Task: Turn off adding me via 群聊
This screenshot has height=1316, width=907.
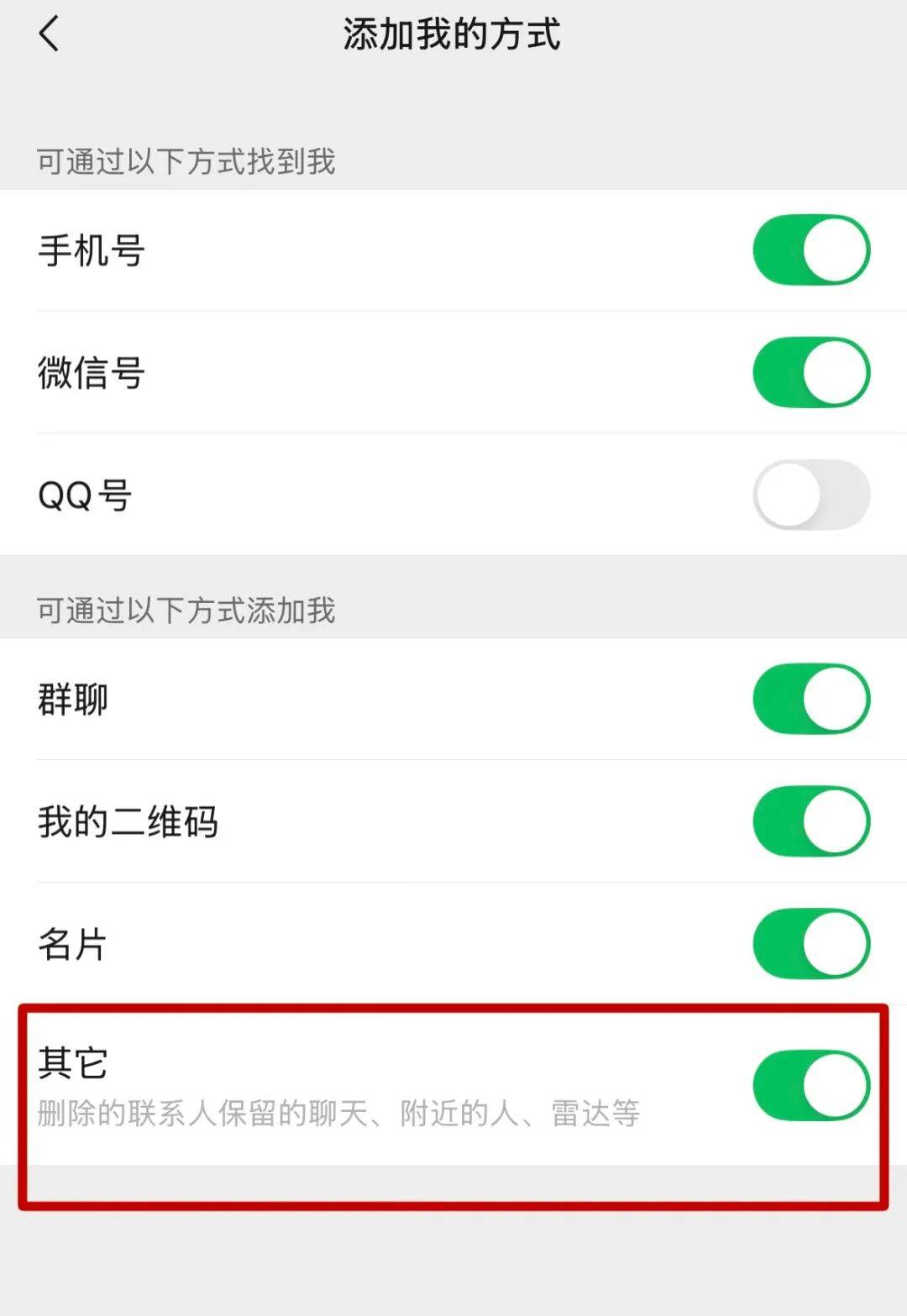Action: [810, 699]
